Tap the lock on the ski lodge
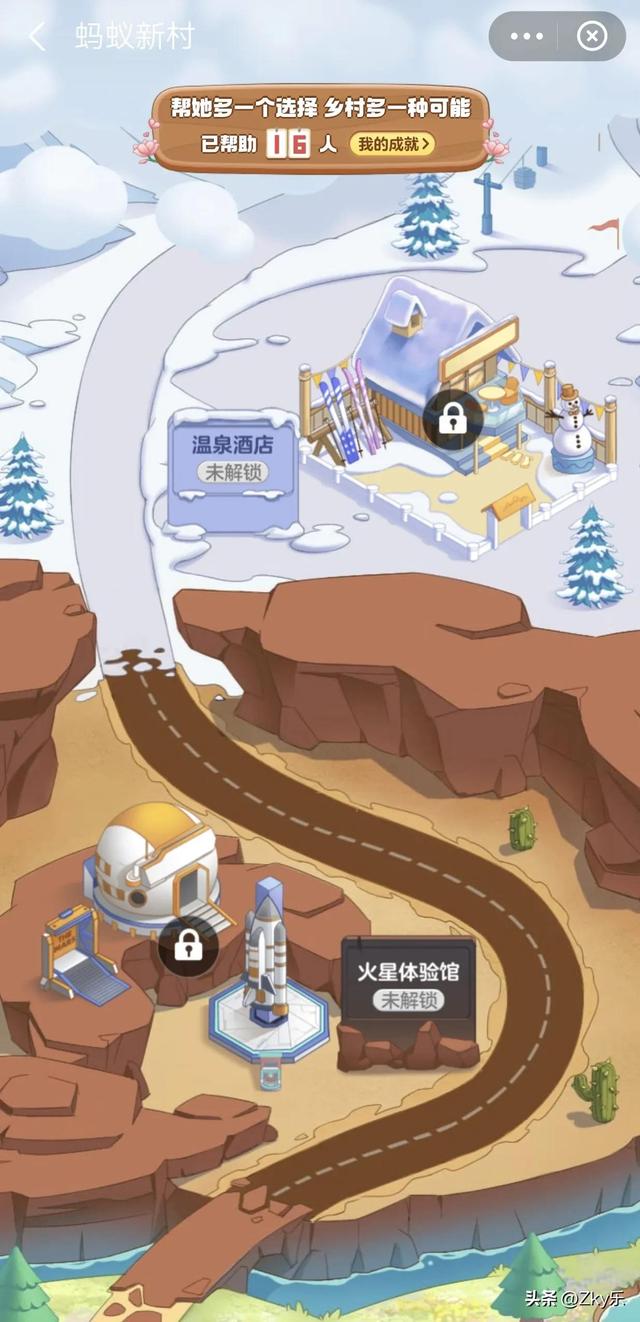640x1322 pixels. pos(453,420)
